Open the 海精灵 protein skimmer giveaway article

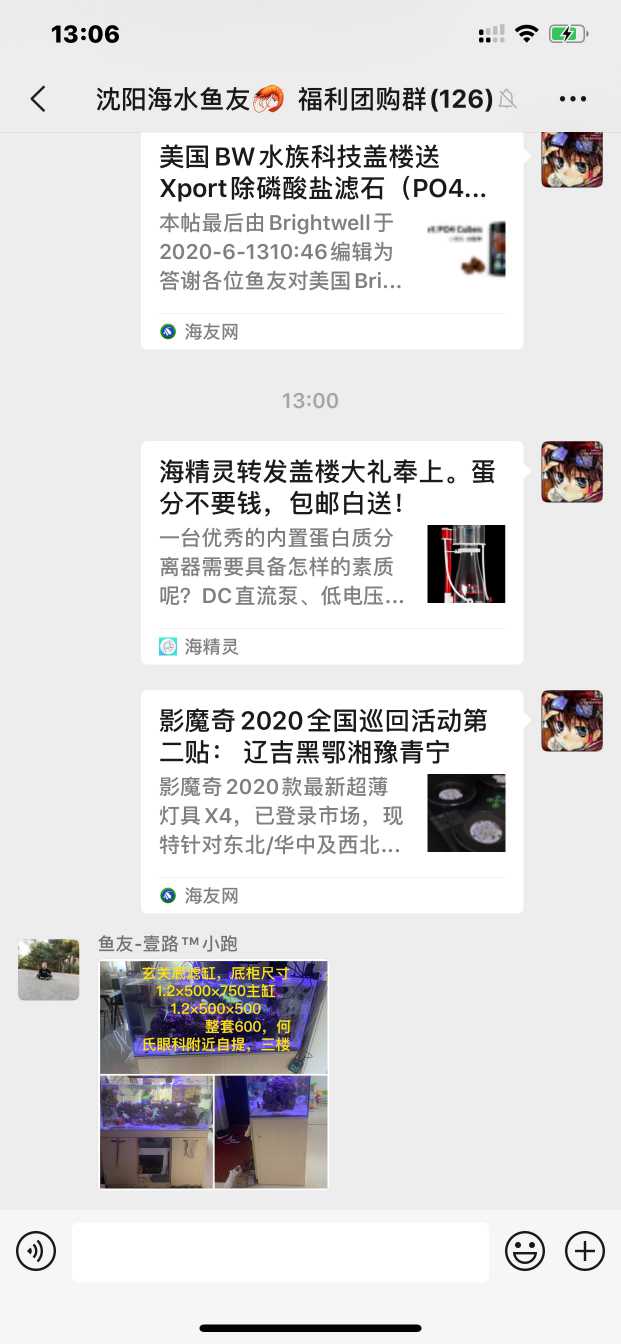[331, 552]
